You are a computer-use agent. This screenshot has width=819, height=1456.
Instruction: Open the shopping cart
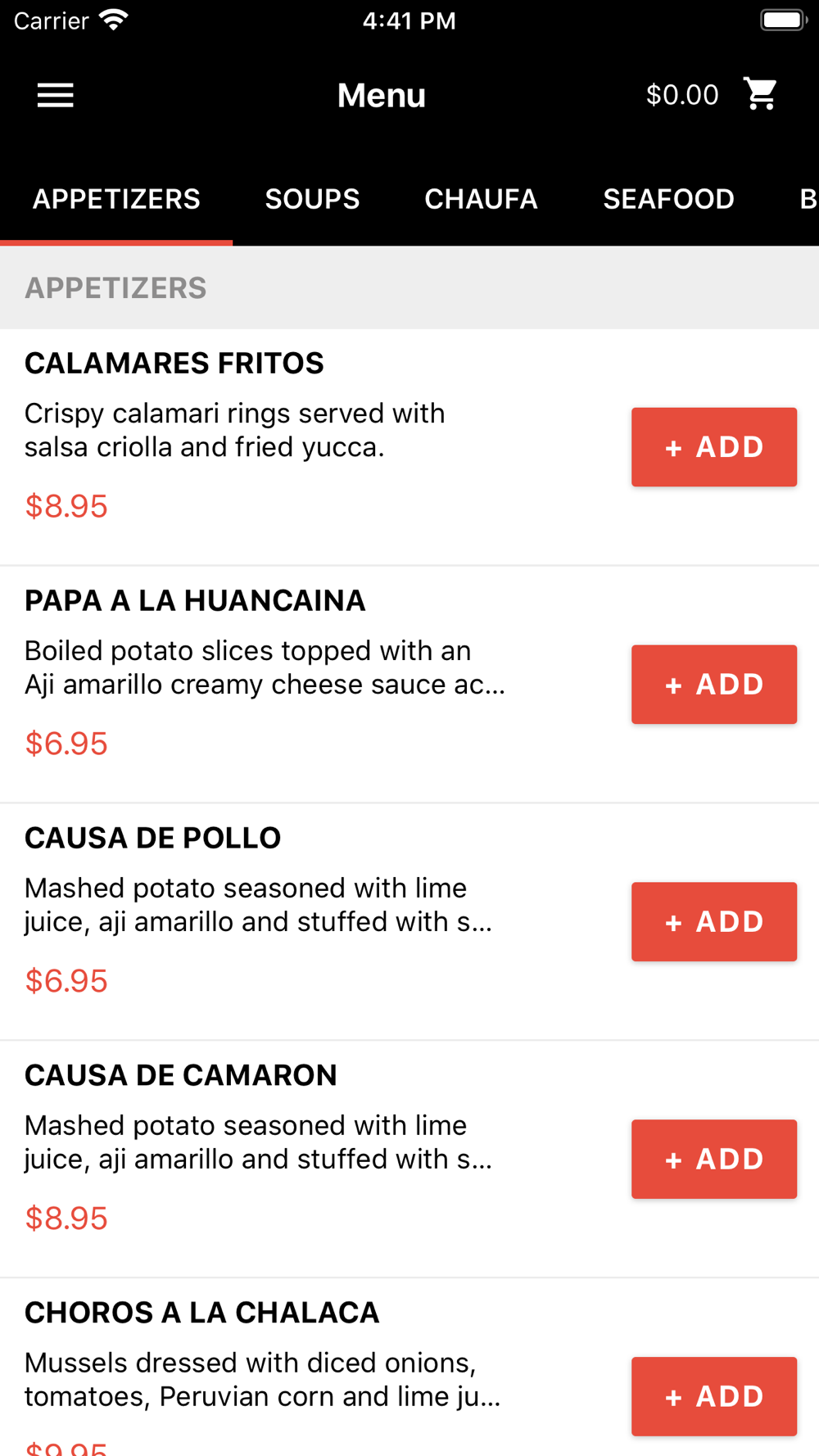760,94
